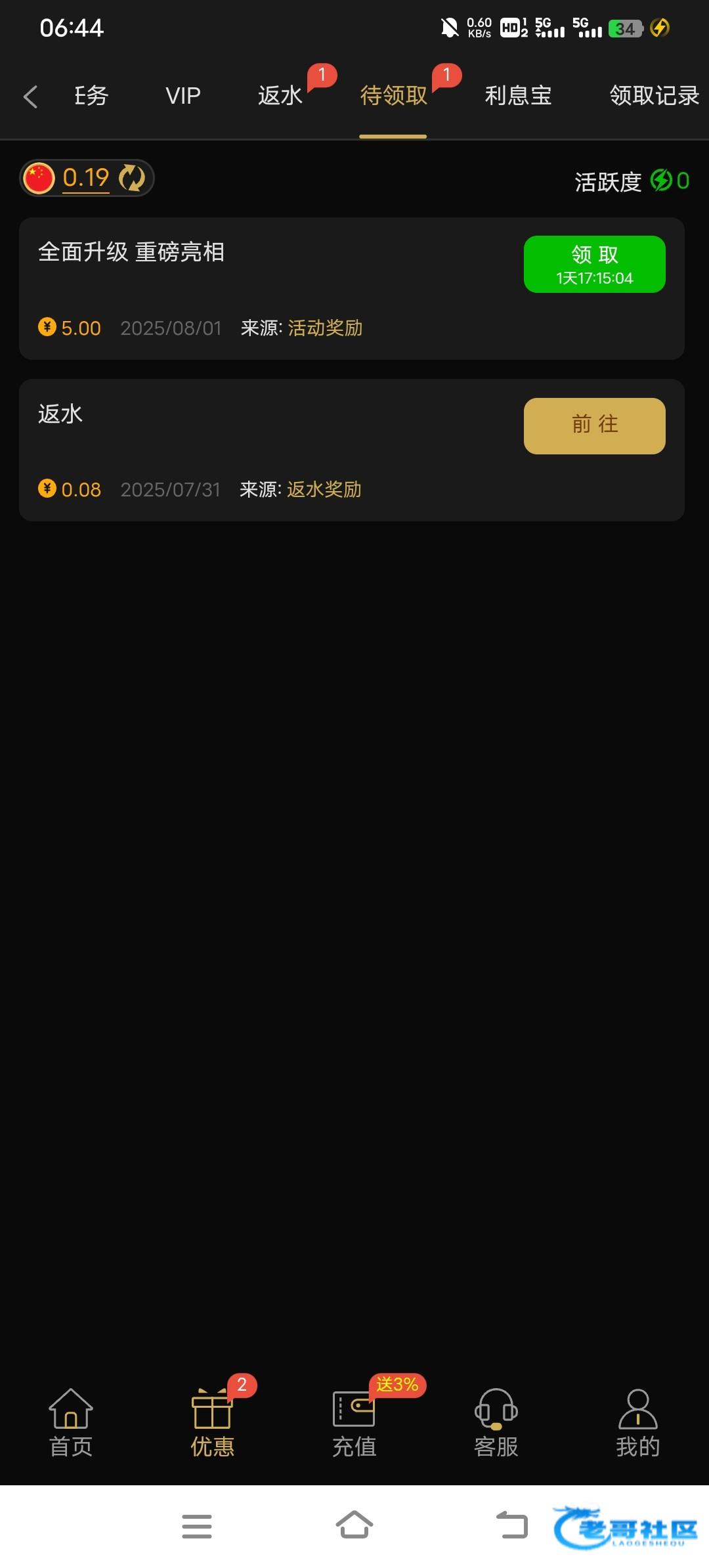Contact 客服 support
The width and height of the screenshot is (709, 1568).
(496, 1422)
